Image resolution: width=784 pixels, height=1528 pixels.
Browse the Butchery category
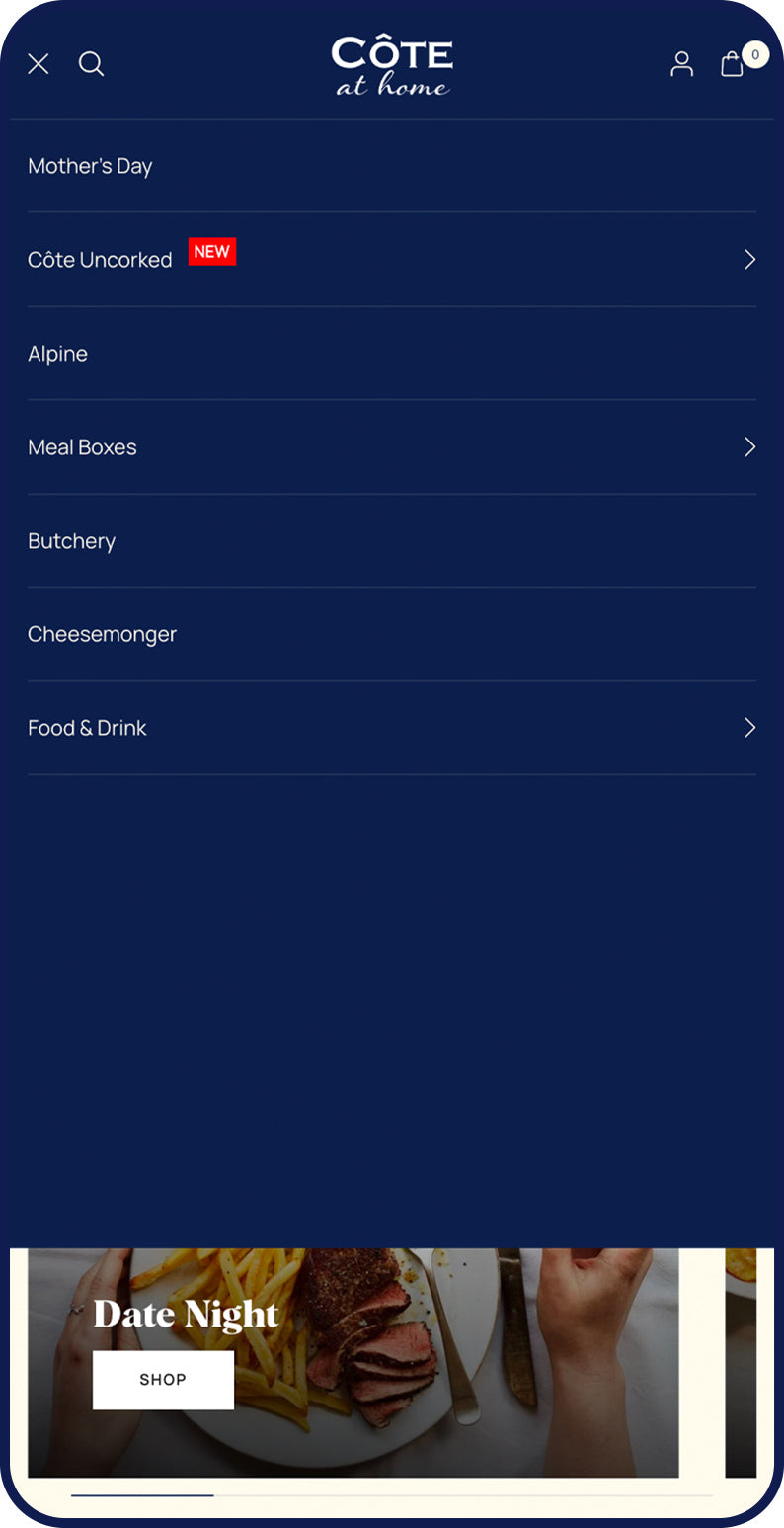tap(72, 541)
